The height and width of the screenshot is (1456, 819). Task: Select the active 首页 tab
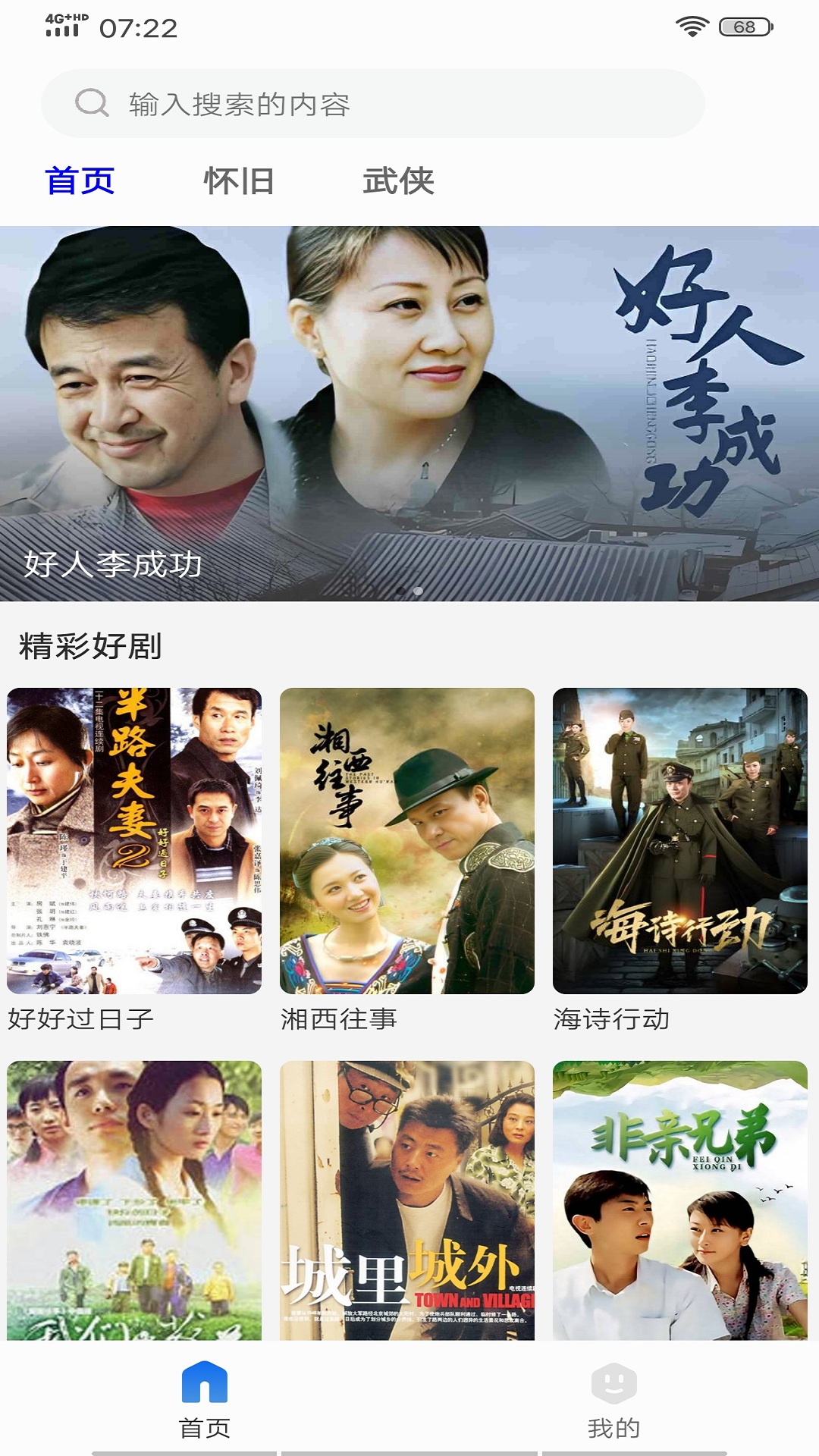(81, 180)
